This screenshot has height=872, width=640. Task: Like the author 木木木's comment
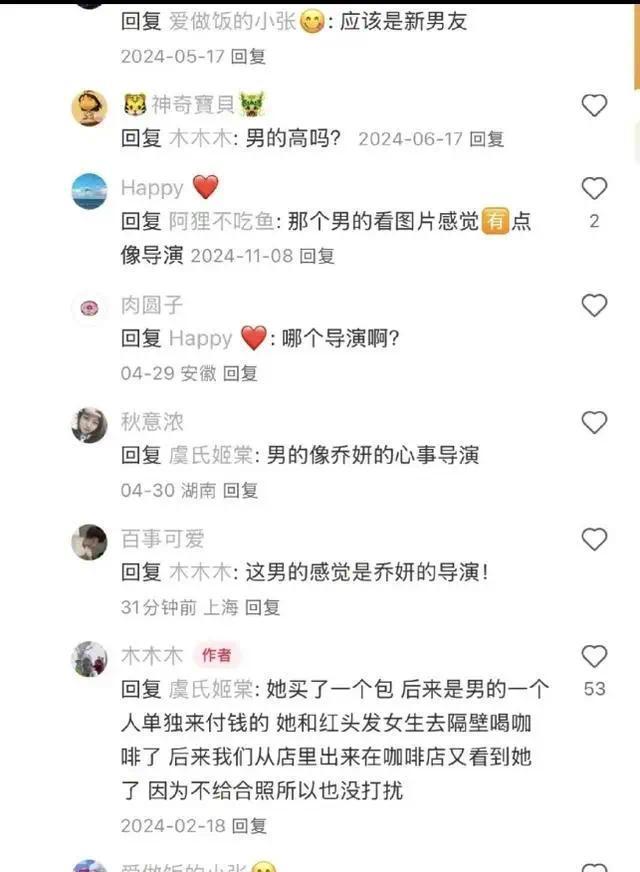coord(594,657)
